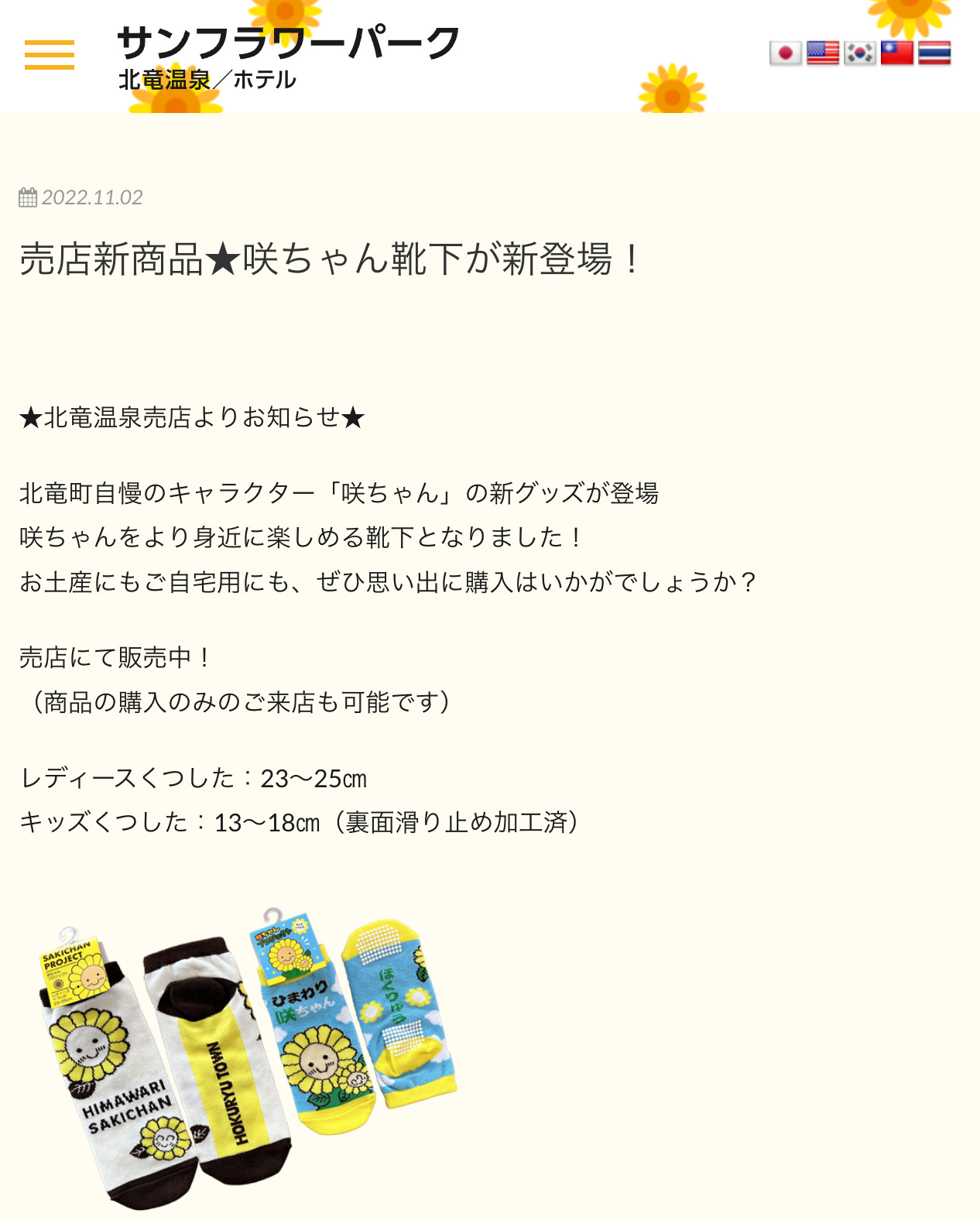Screen dimensions: 980x1220
Task: Select the American flag language icon
Action: pyautogui.click(x=822, y=54)
